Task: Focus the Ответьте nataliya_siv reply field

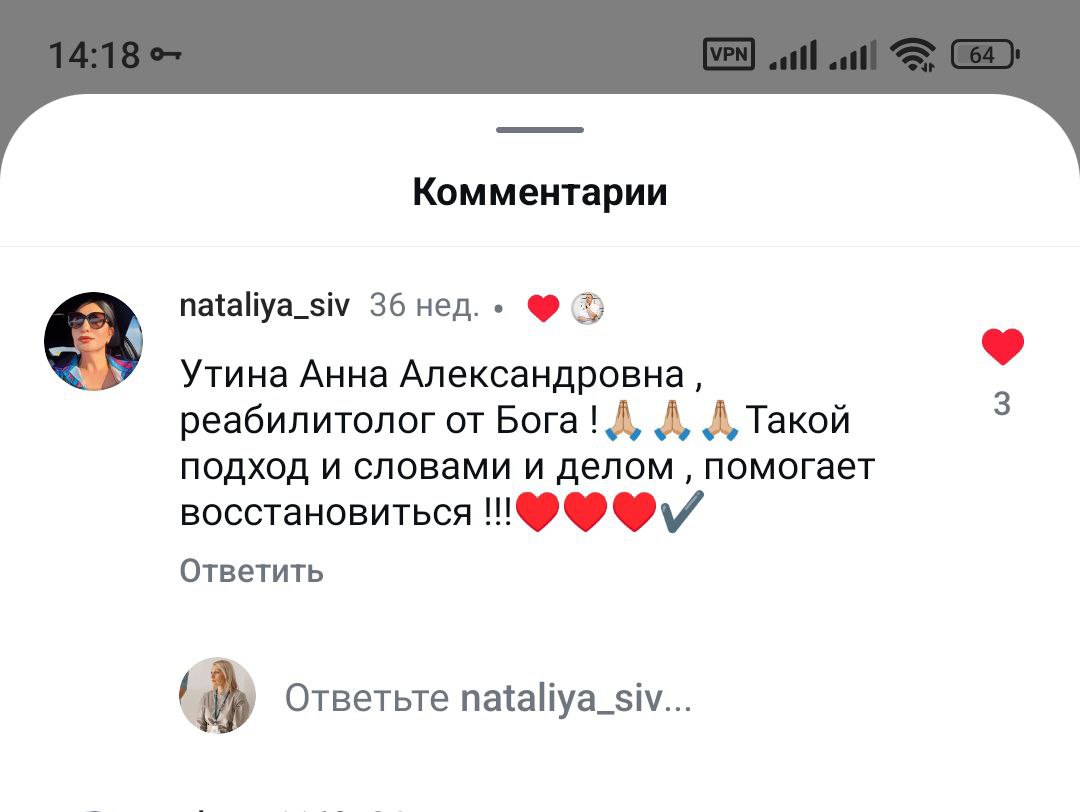Action: (488, 698)
